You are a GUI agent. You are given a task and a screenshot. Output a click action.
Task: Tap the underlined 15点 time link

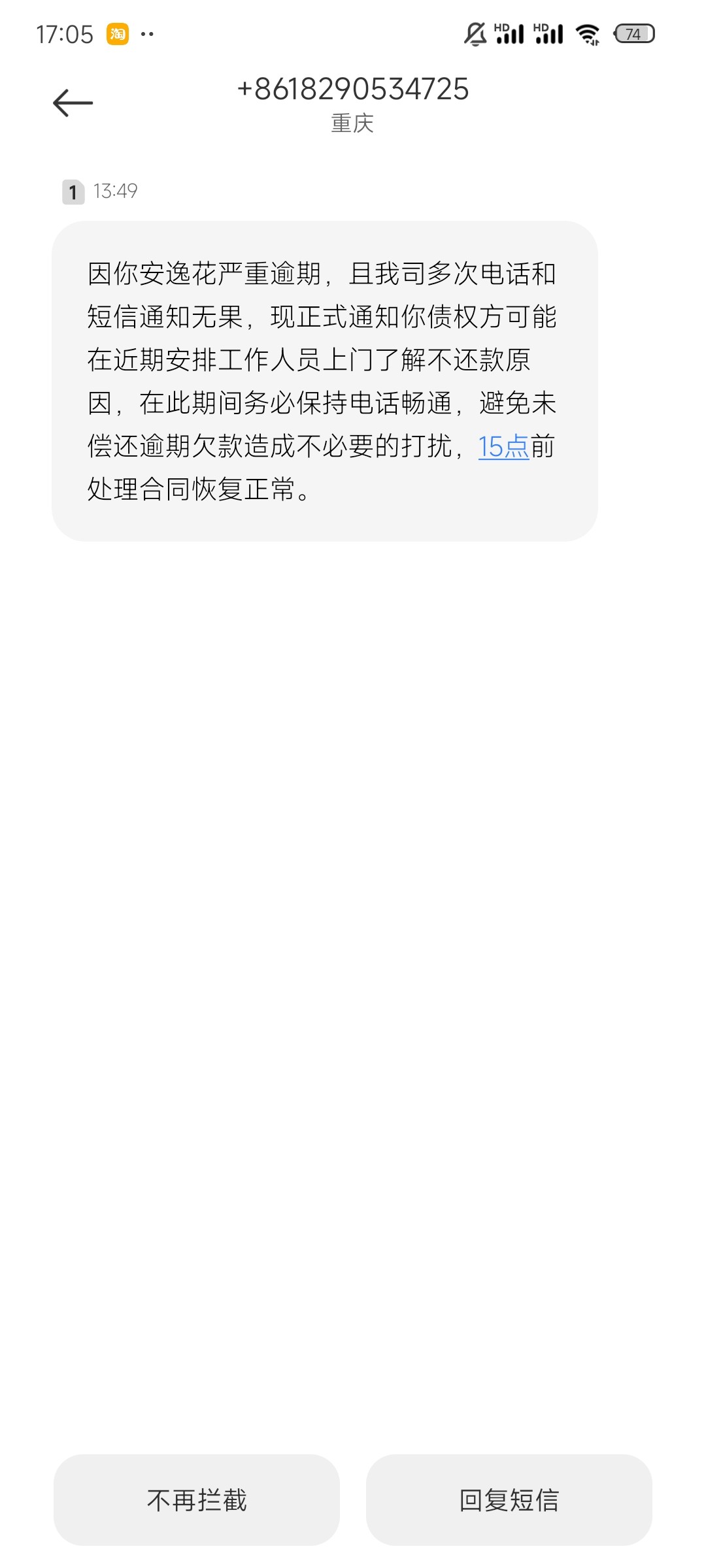[x=503, y=447]
